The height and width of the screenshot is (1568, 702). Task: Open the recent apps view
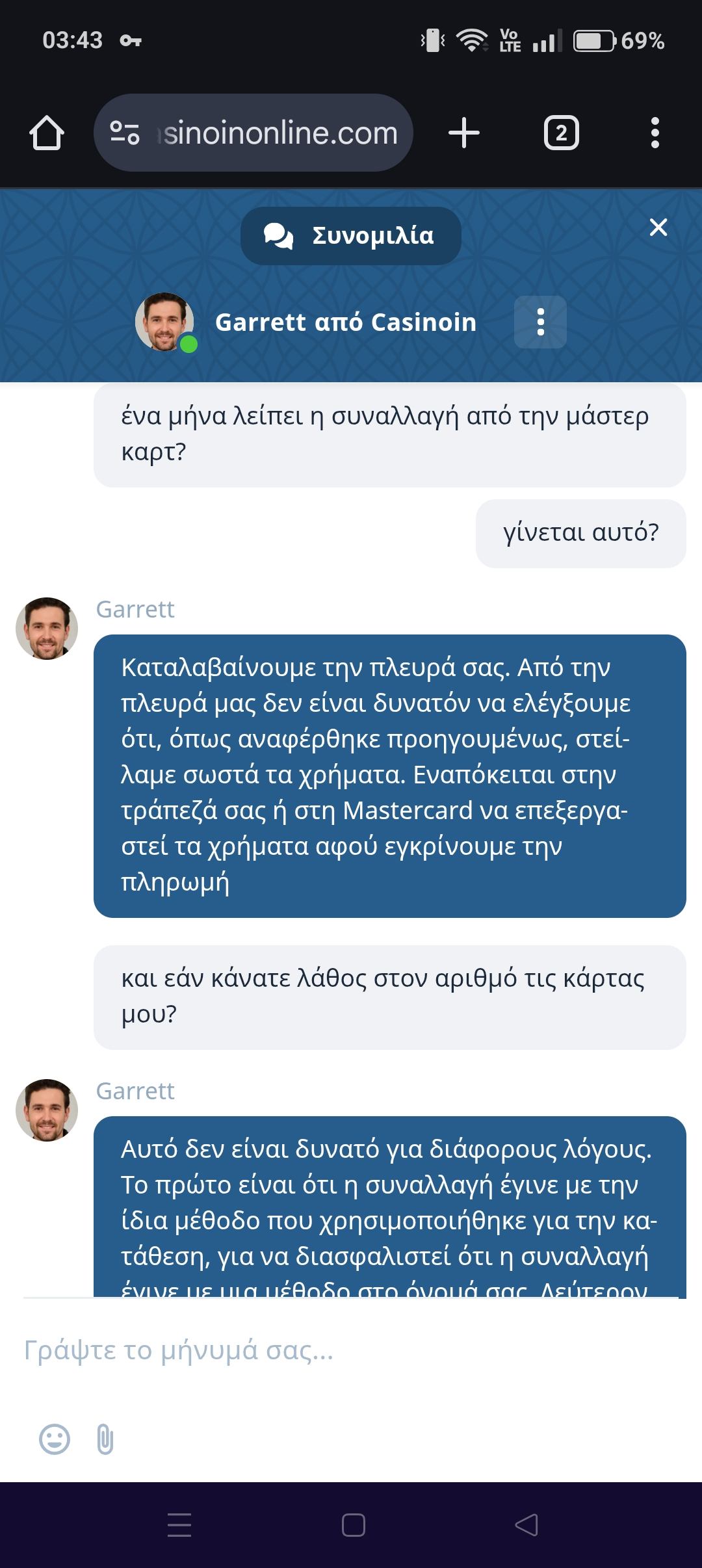(x=179, y=1524)
